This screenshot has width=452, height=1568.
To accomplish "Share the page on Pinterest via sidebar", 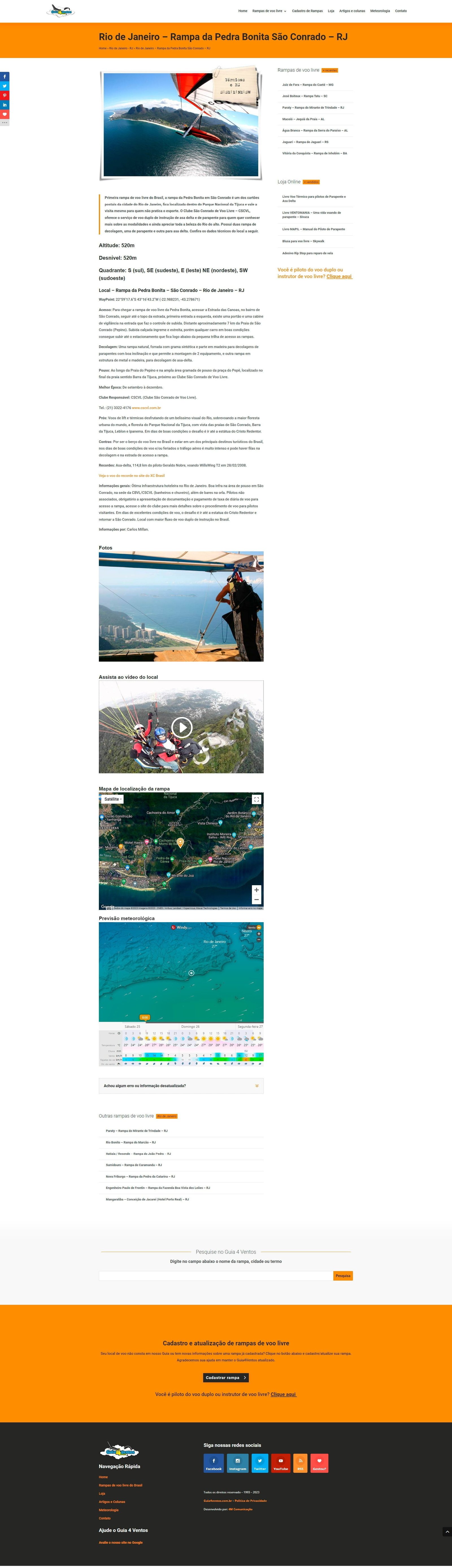I will click(x=4, y=96).
